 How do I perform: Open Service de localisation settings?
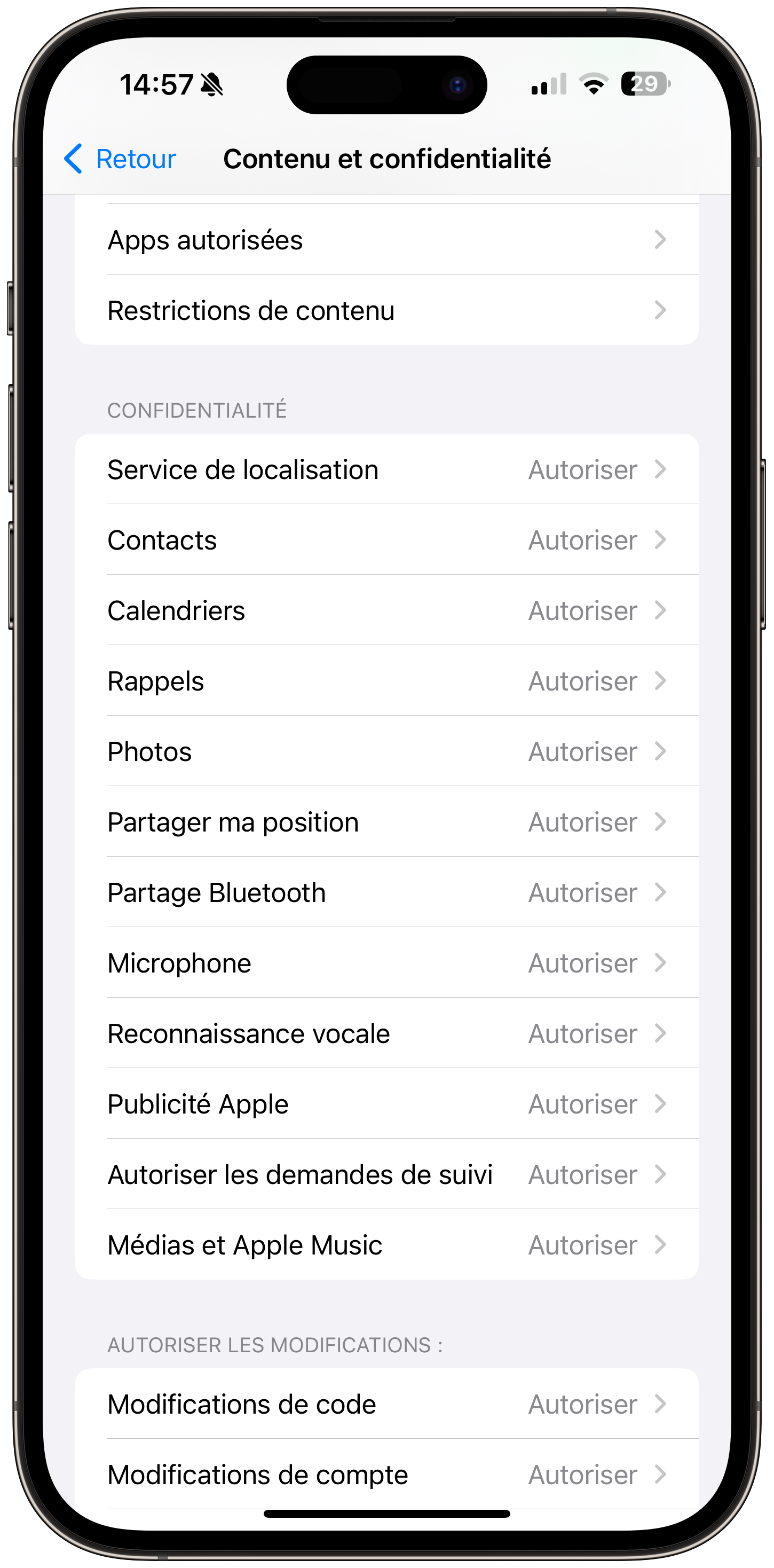click(386, 469)
